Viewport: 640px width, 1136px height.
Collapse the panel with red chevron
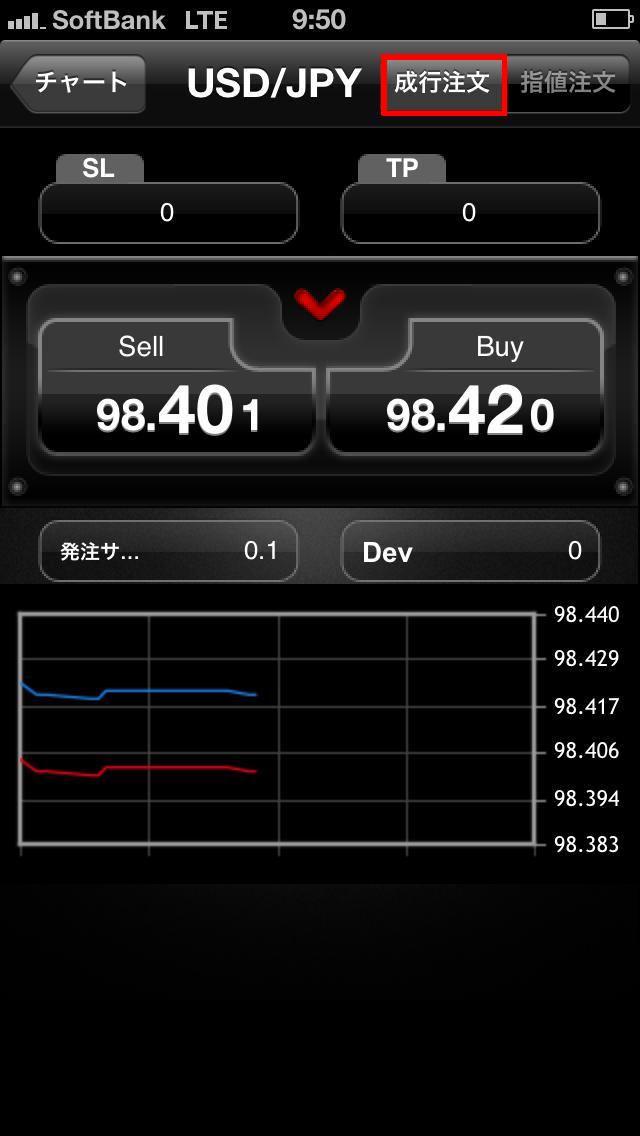click(x=320, y=305)
